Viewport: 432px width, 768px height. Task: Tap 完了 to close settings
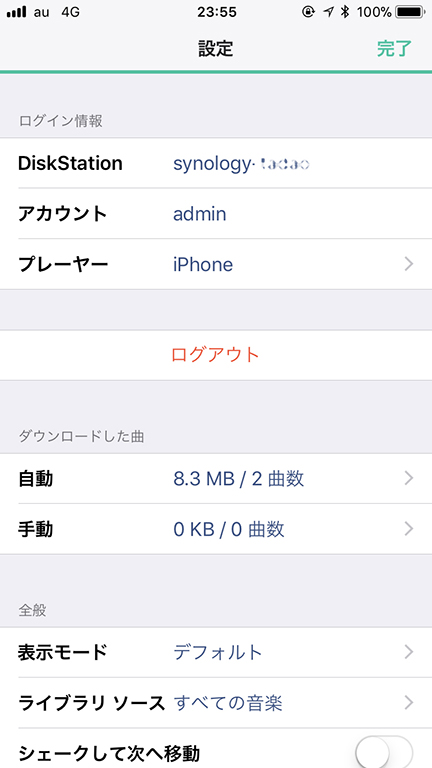point(394,48)
